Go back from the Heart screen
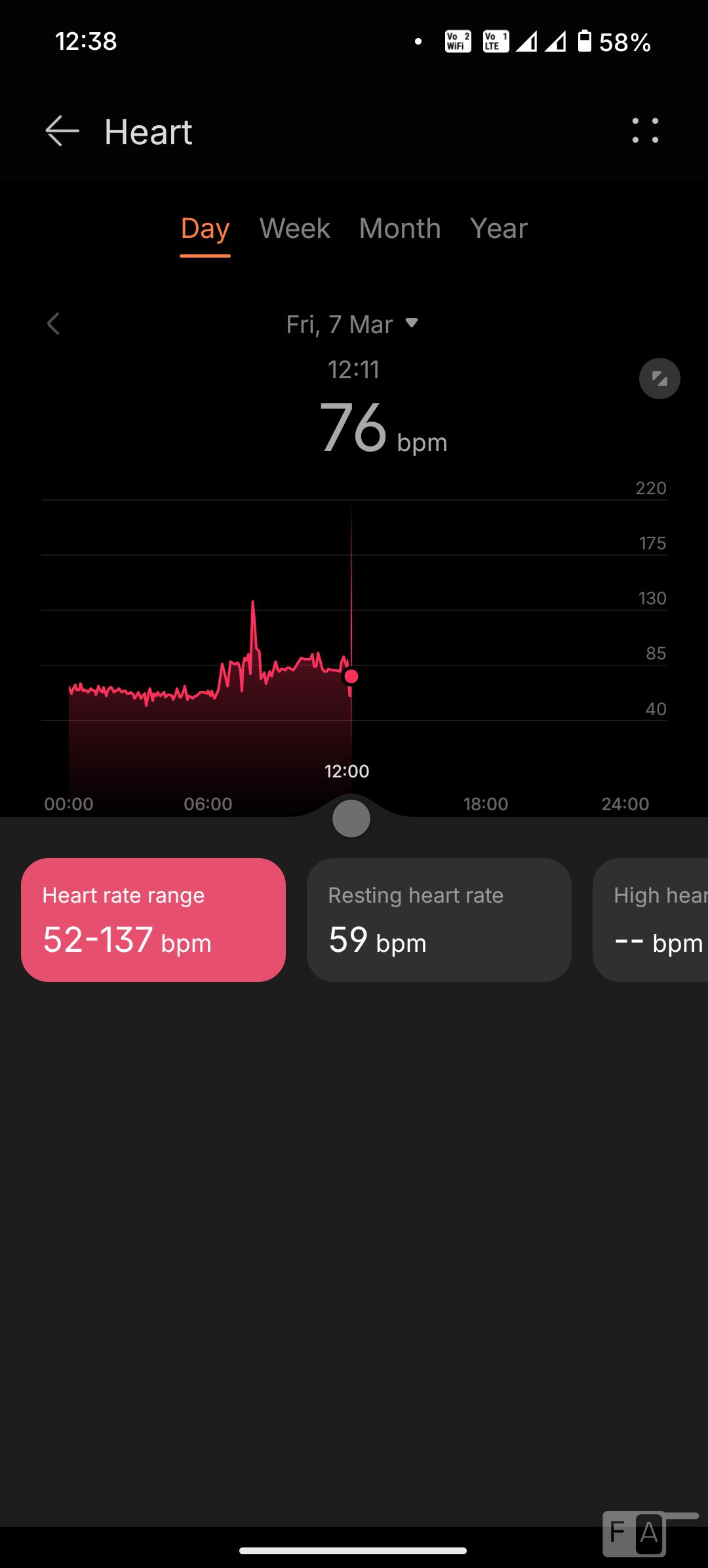 click(62, 131)
